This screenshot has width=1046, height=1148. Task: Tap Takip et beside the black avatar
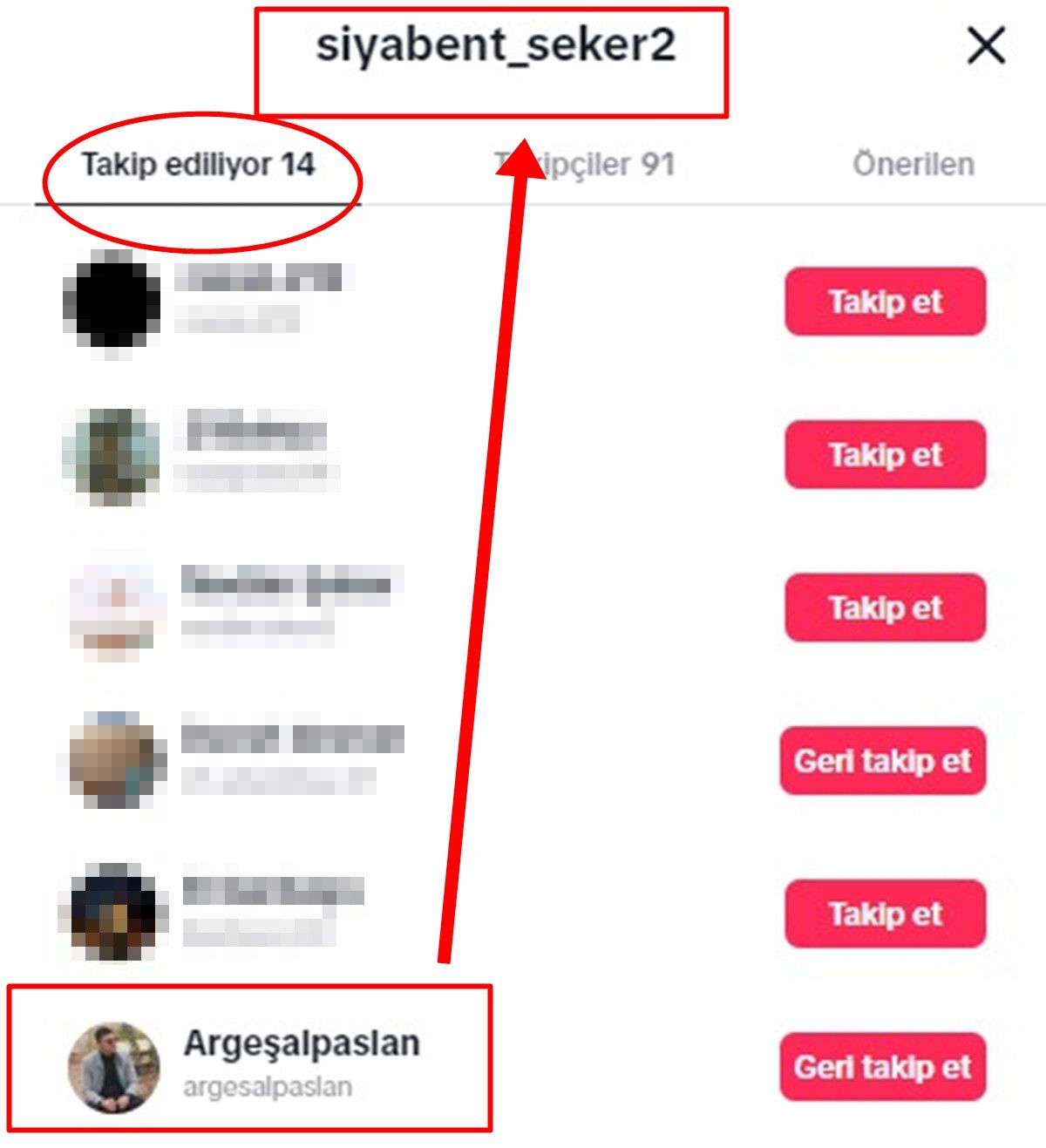click(885, 302)
